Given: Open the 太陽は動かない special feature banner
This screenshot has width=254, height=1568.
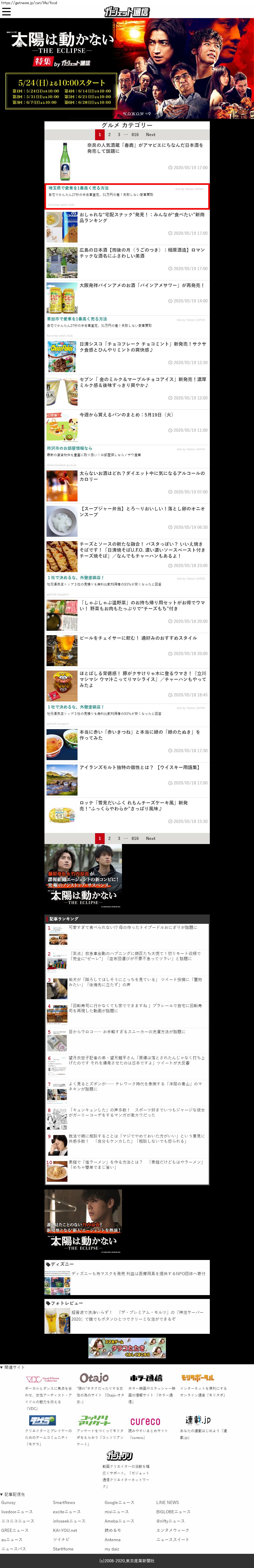Looking at the screenshot, I should (x=127, y=68).
